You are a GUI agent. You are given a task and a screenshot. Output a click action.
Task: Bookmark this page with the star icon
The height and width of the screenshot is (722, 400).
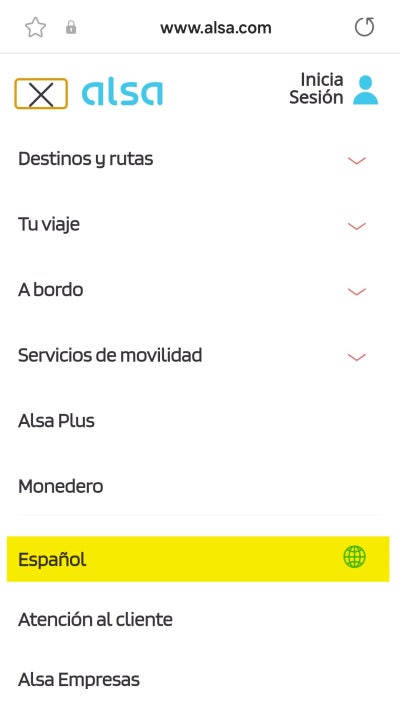pyautogui.click(x=35, y=28)
